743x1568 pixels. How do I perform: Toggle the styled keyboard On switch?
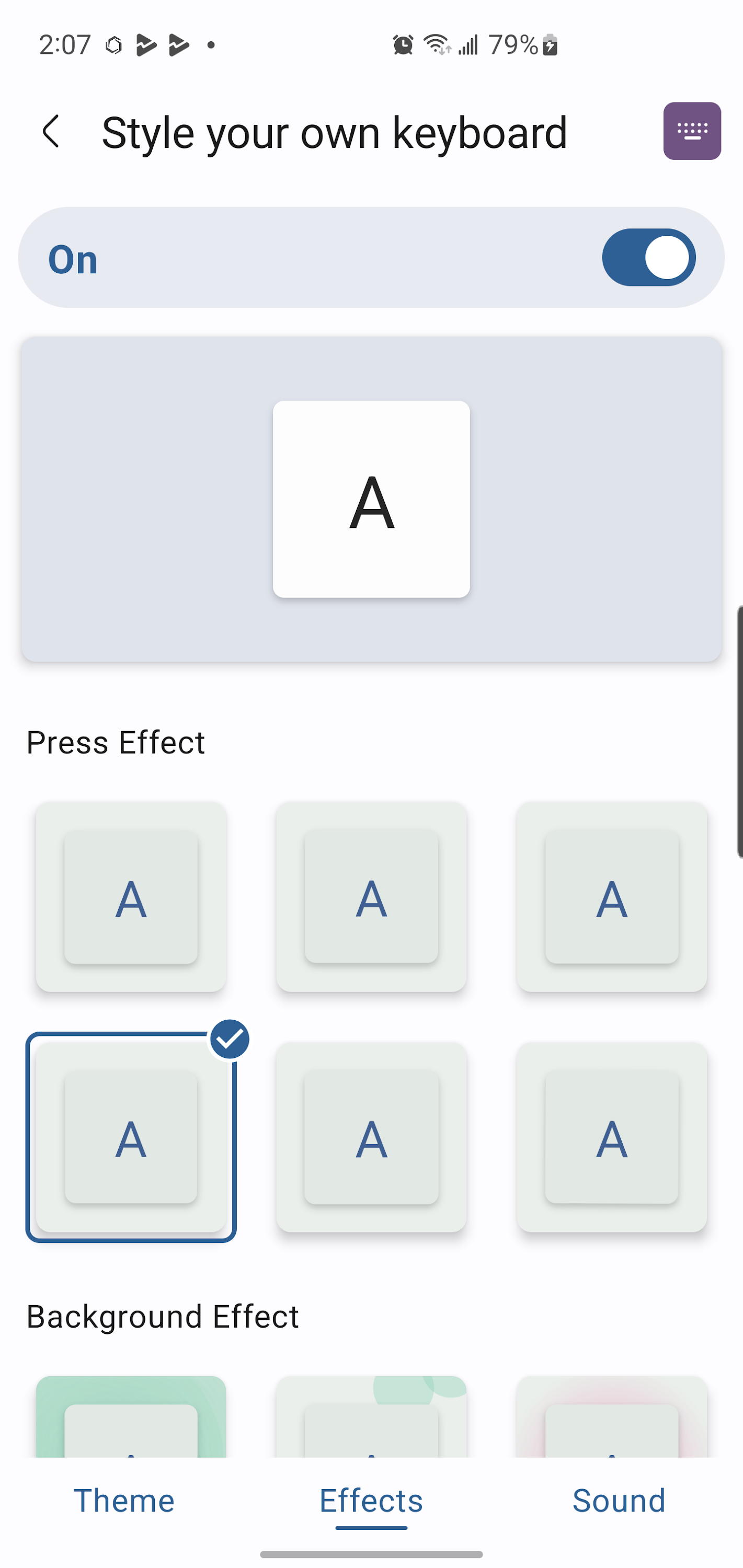click(649, 258)
